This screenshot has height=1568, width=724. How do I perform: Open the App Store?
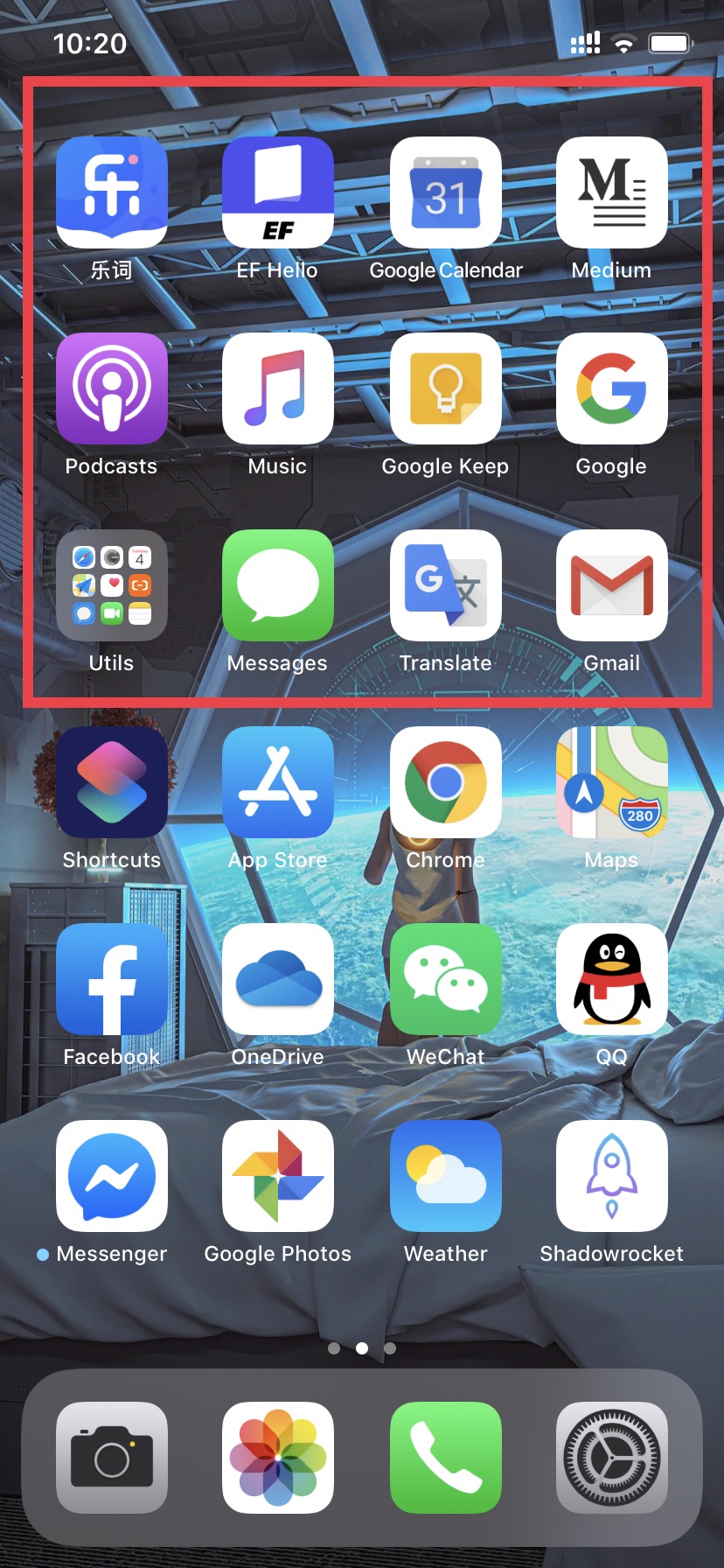pyautogui.click(x=278, y=782)
